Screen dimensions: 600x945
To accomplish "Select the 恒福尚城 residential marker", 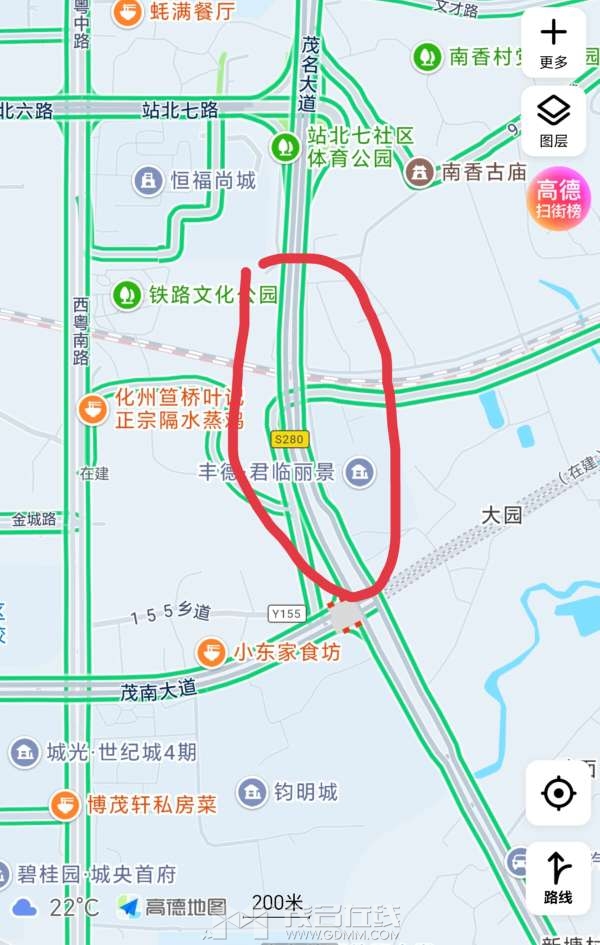I will (x=148, y=181).
